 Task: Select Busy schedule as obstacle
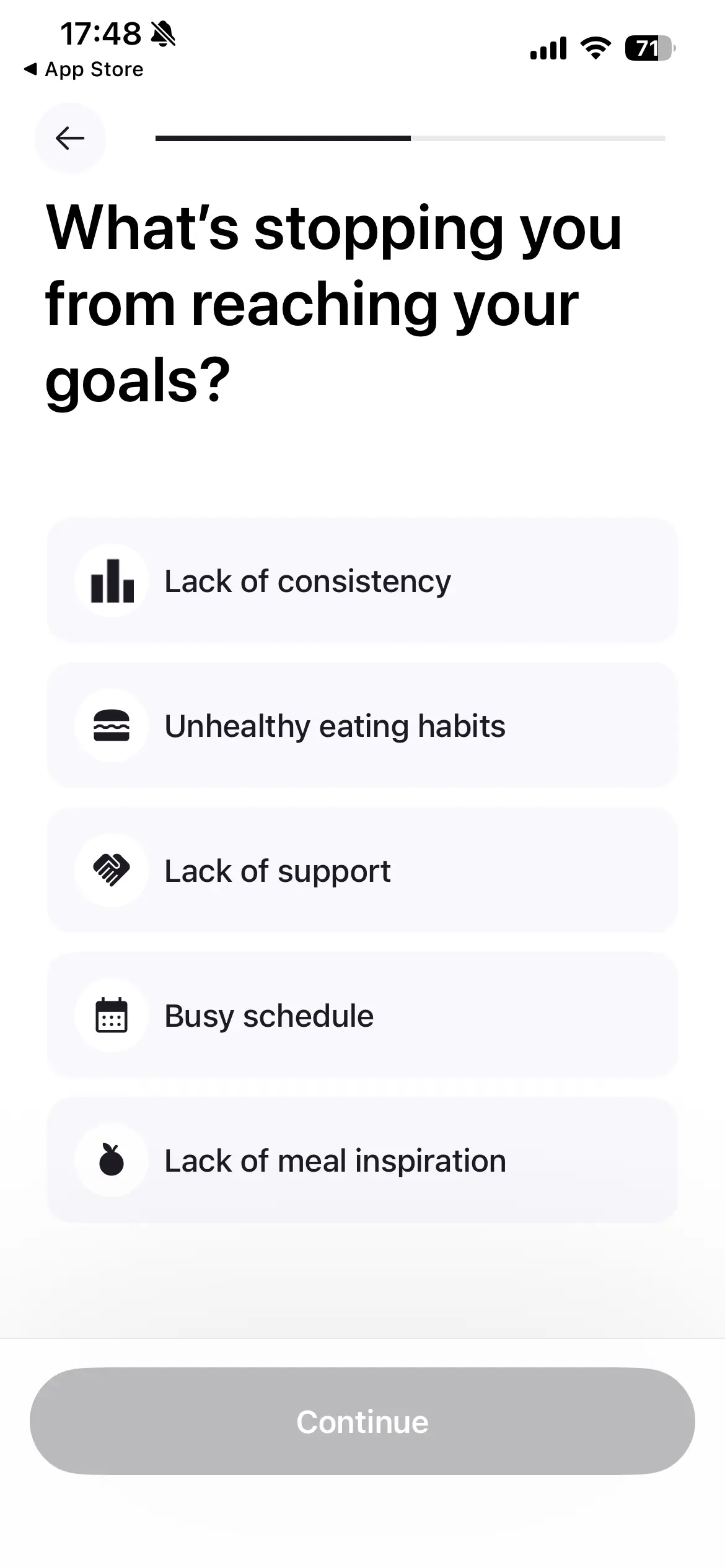click(x=362, y=1015)
